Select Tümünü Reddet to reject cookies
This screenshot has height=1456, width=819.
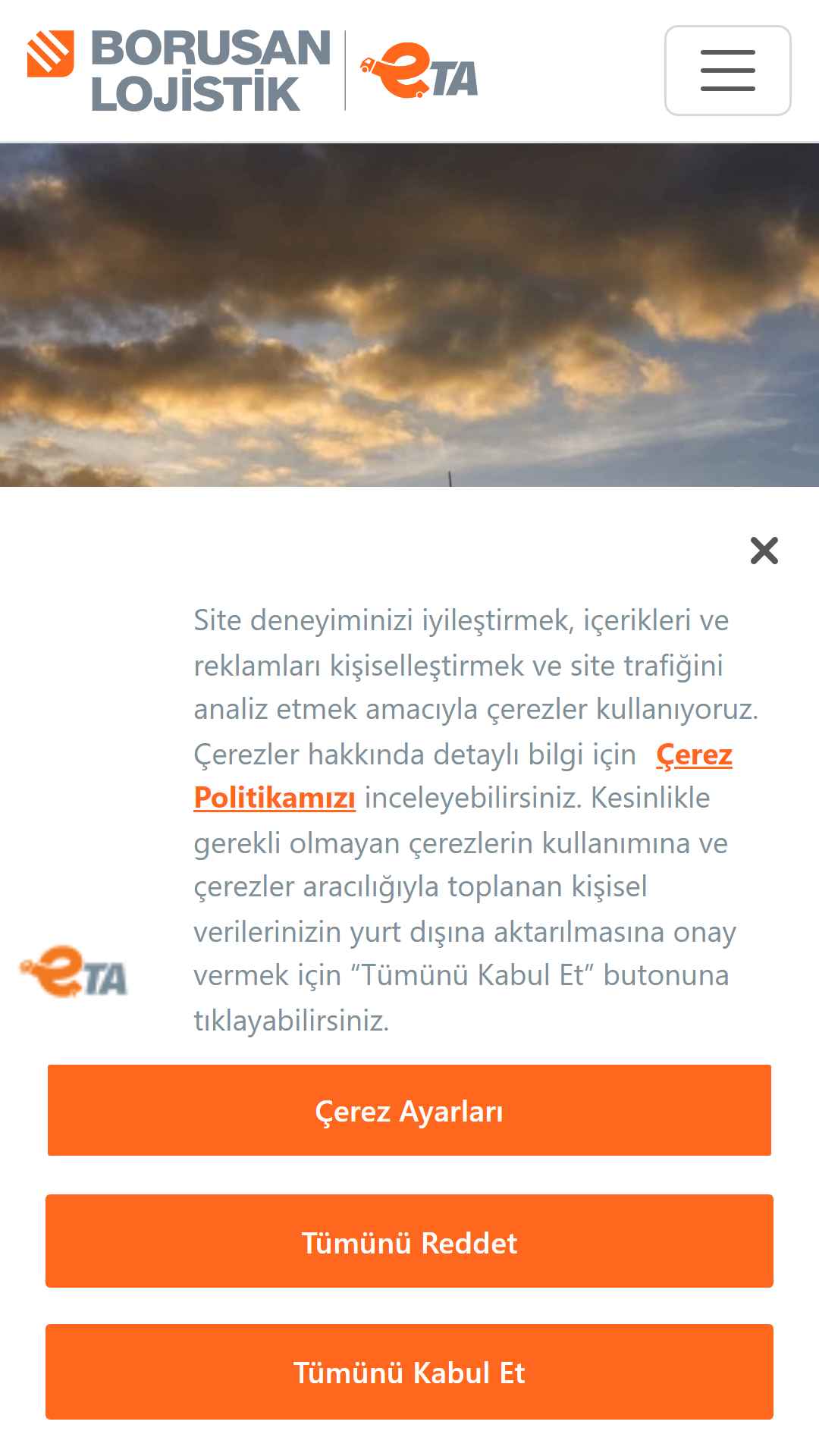click(x=409, y=1241)
